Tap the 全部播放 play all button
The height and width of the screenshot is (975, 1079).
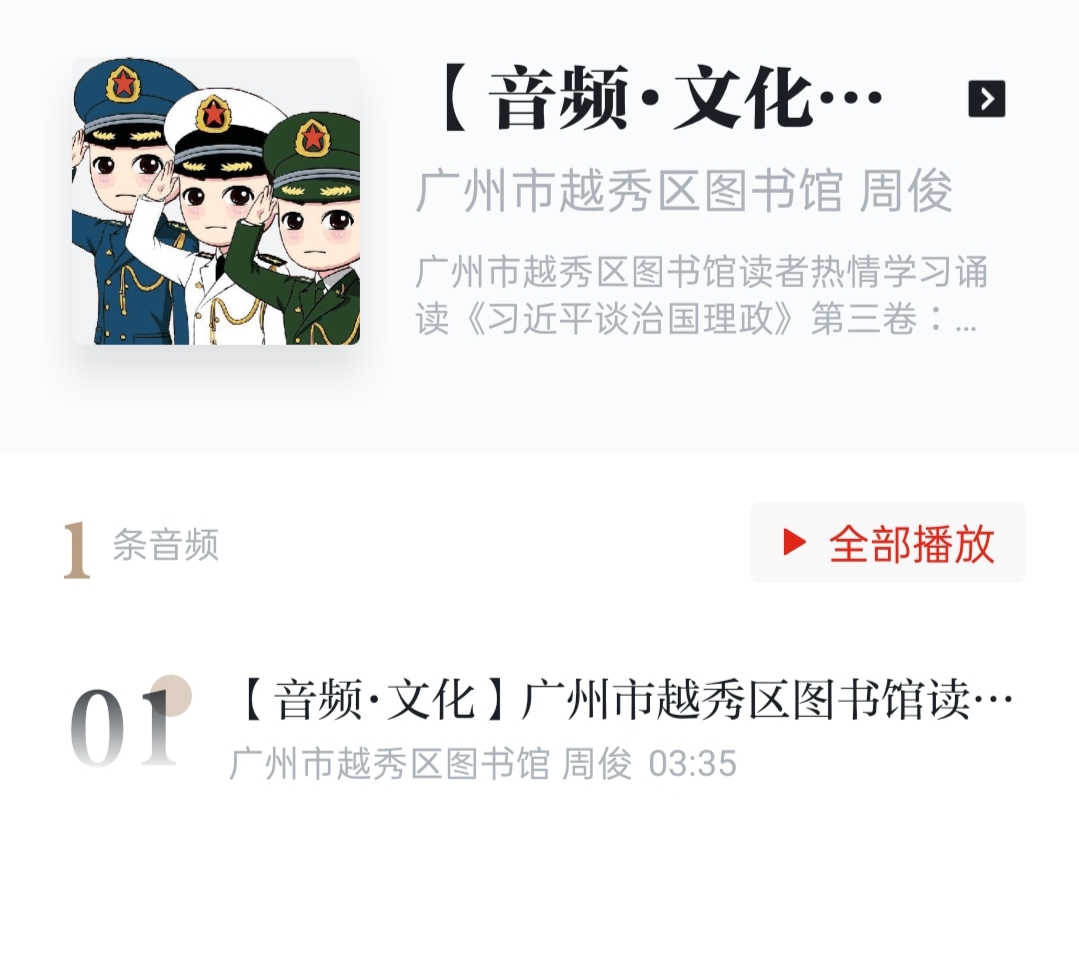coord(888,543)
